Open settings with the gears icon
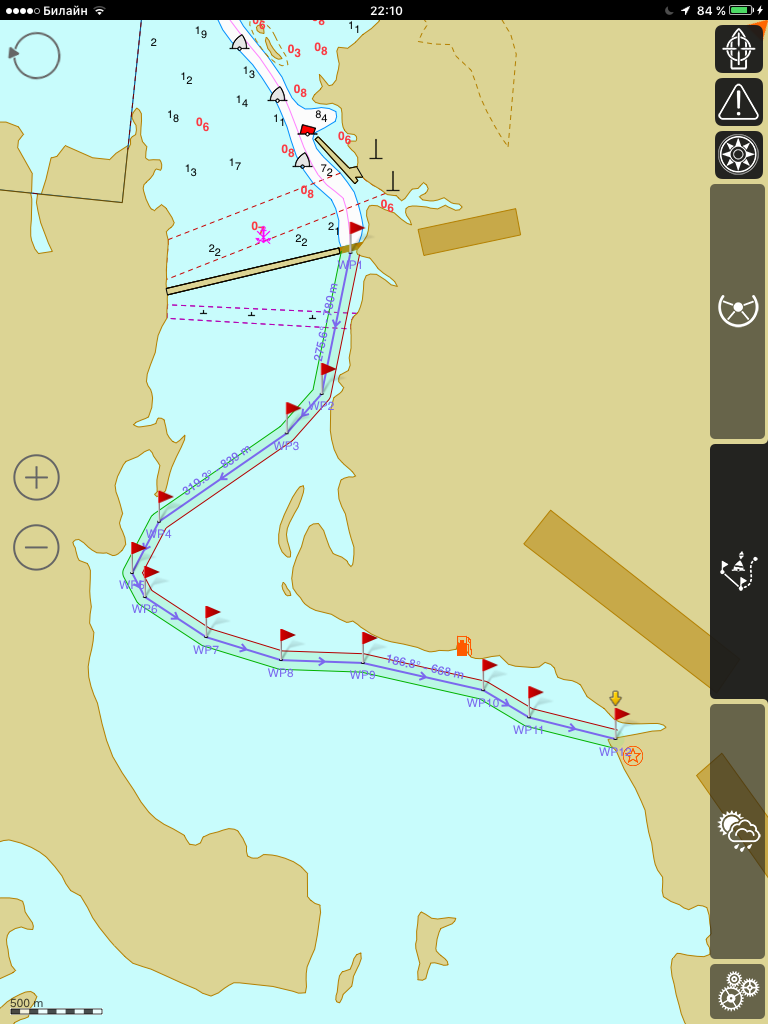 coord(738,991)
